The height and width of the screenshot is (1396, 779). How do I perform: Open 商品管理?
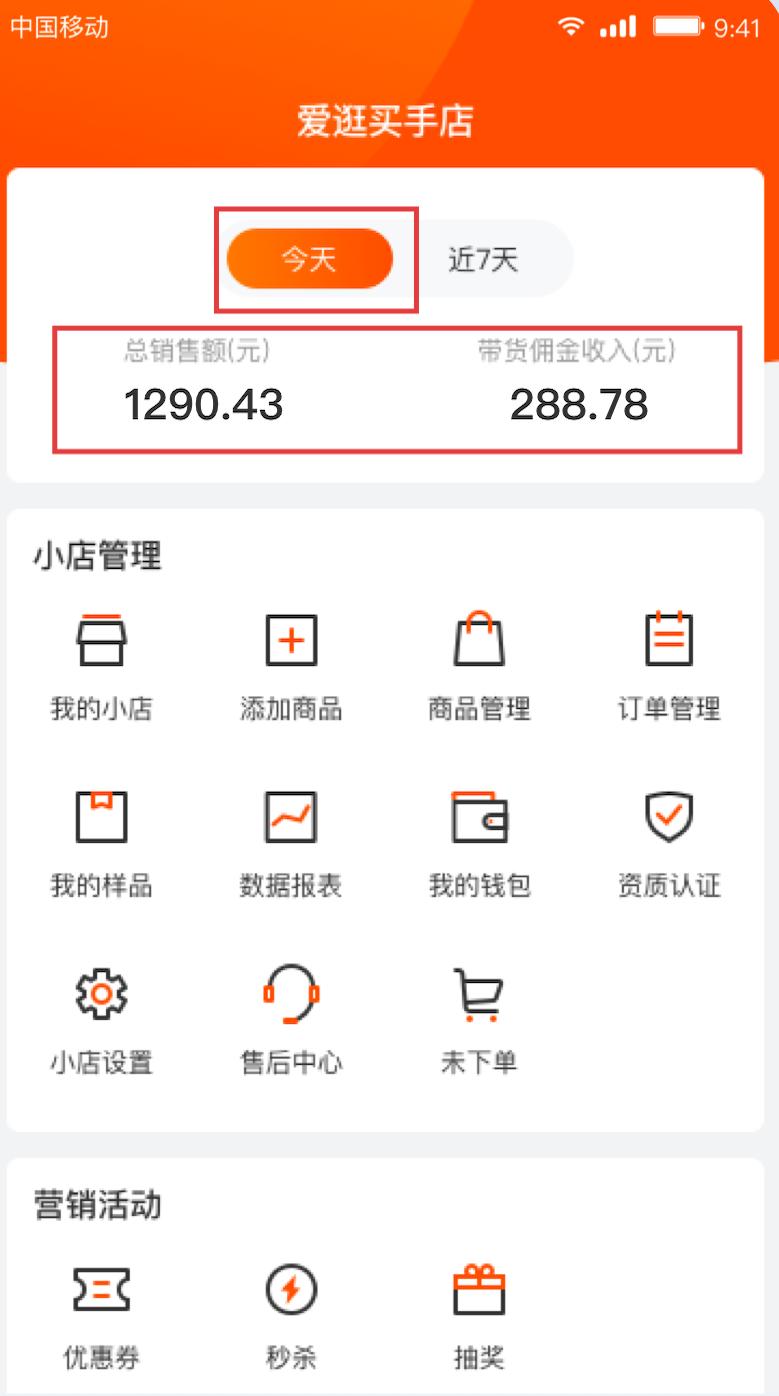pos(479,665)
